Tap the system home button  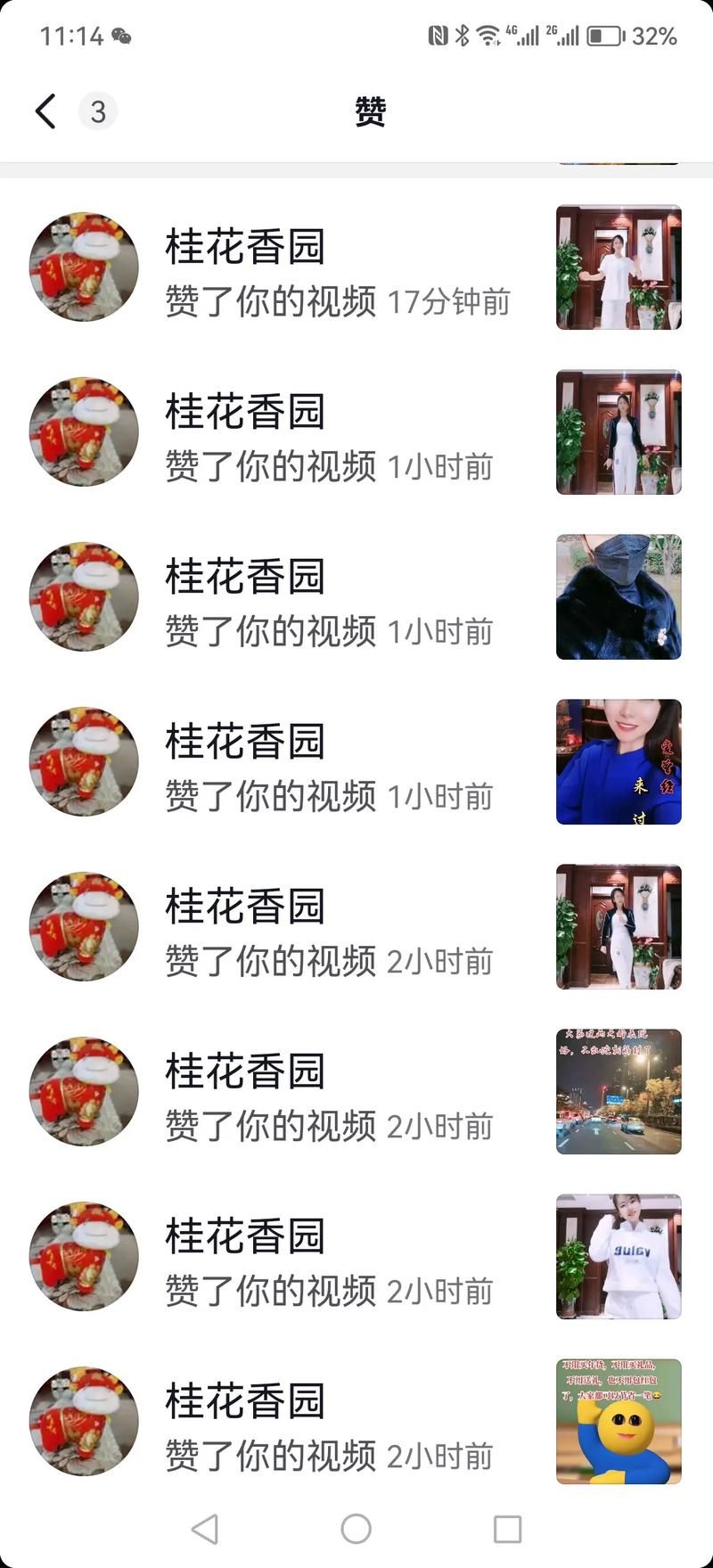click(x=356, y=1529)
